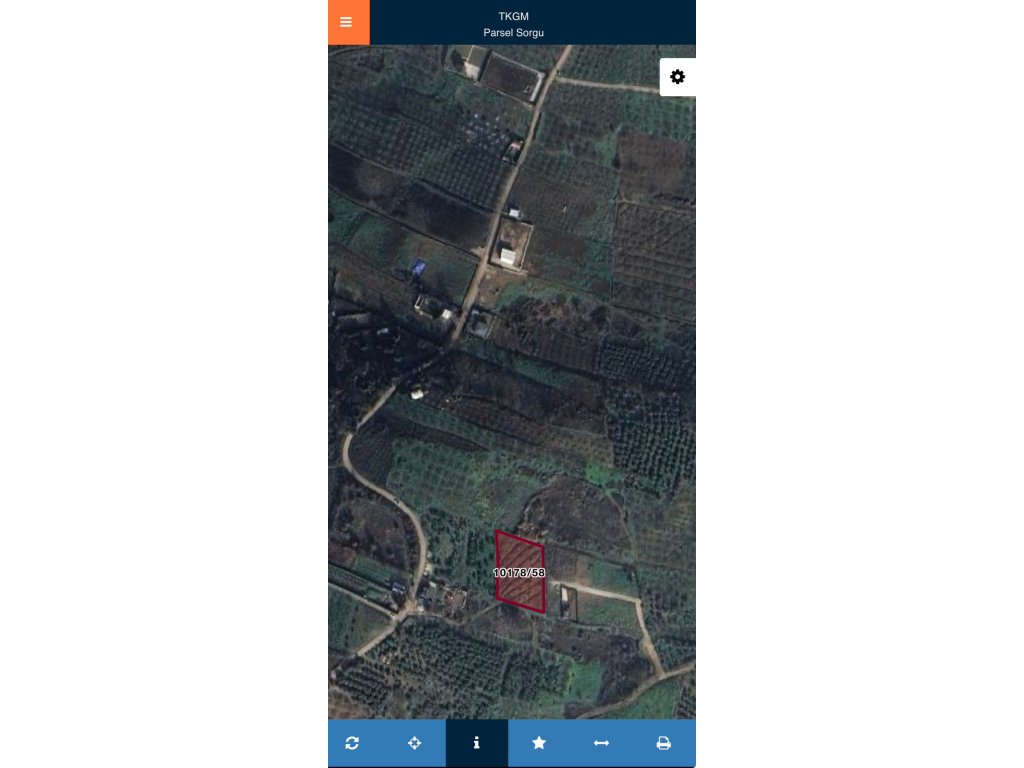Tap the refresh icon in bottom toolbar
This screenshot has width=1024, height=768.
[352, 743]
